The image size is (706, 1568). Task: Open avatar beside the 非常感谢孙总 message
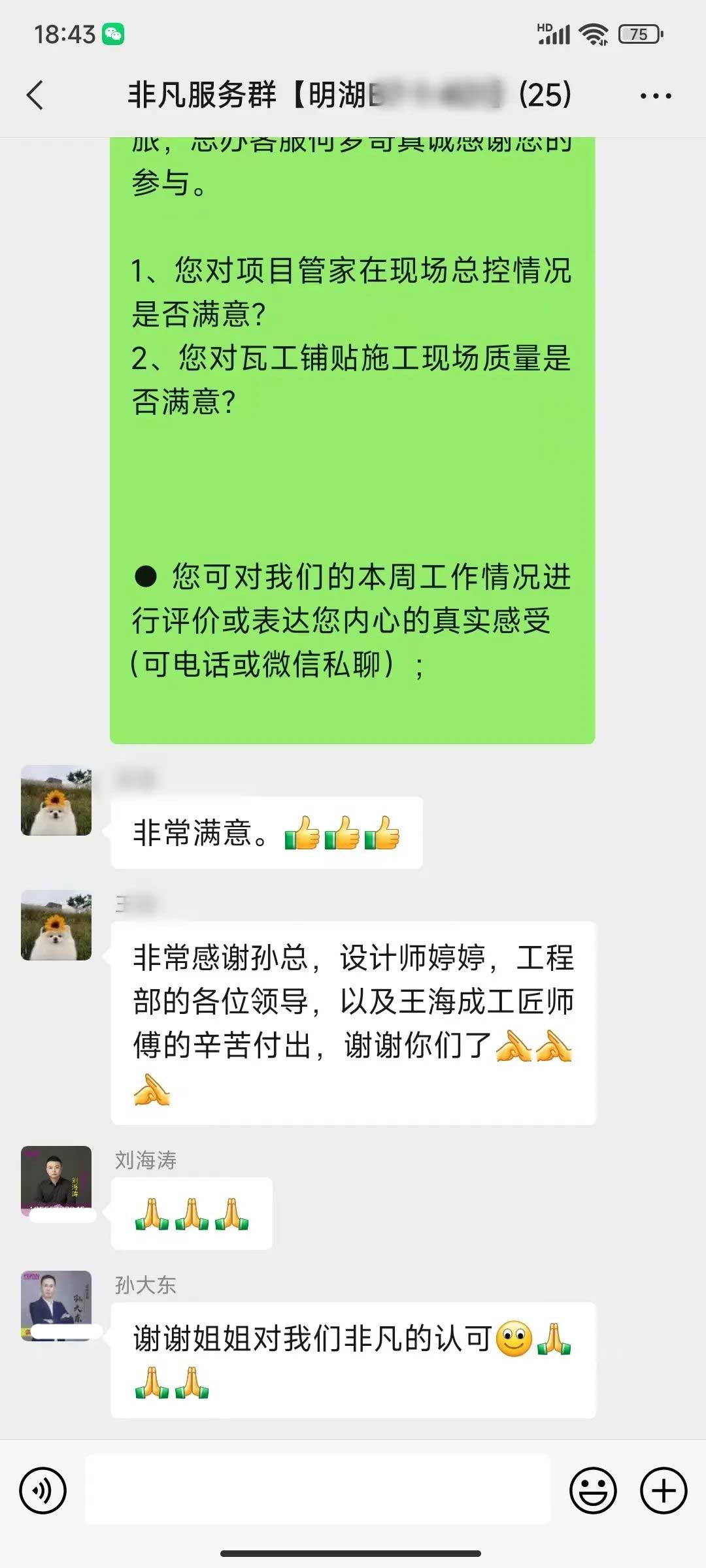(56, 925)
